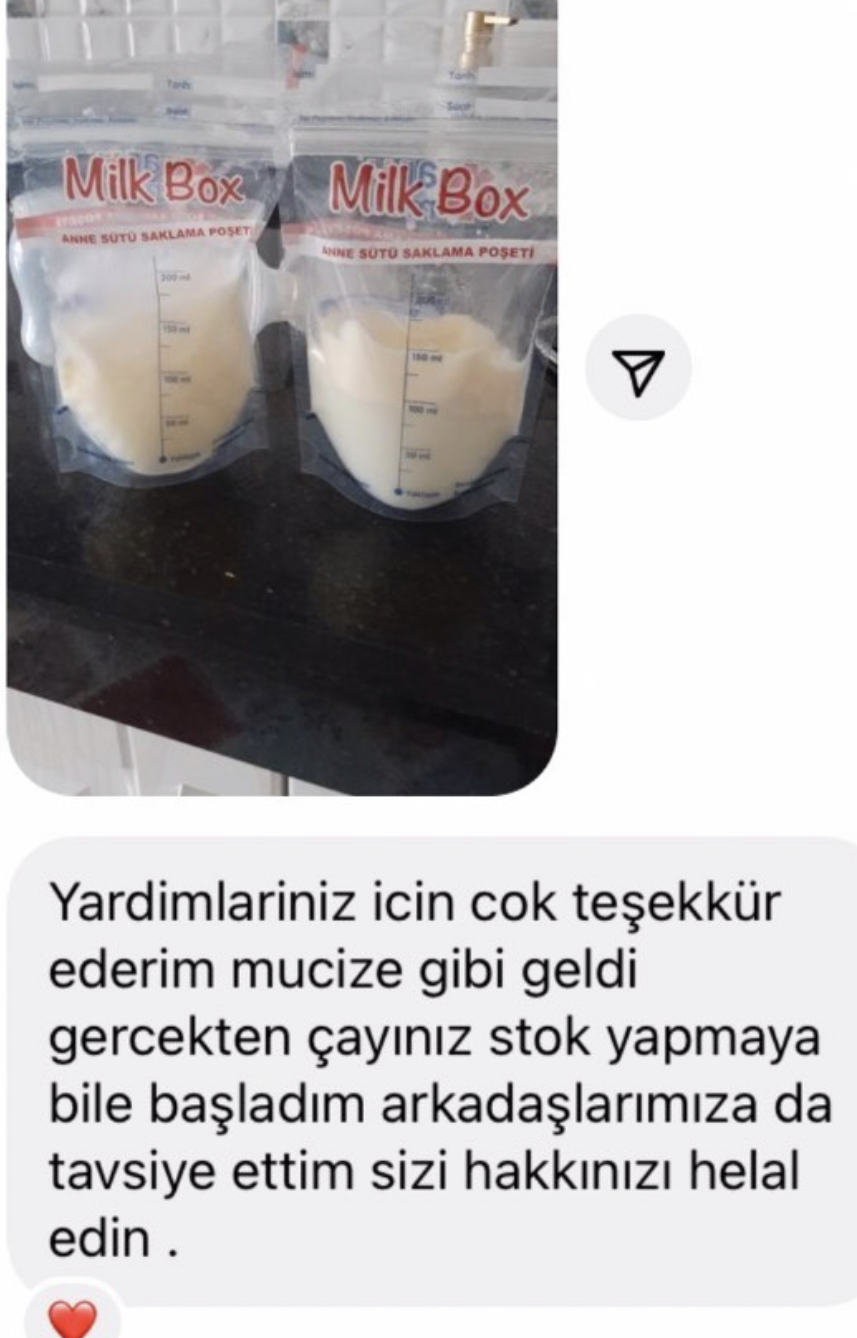Tap the heart reaction under the message
This screenshot has height=1338, width=857.
(x=74, y=1318)
